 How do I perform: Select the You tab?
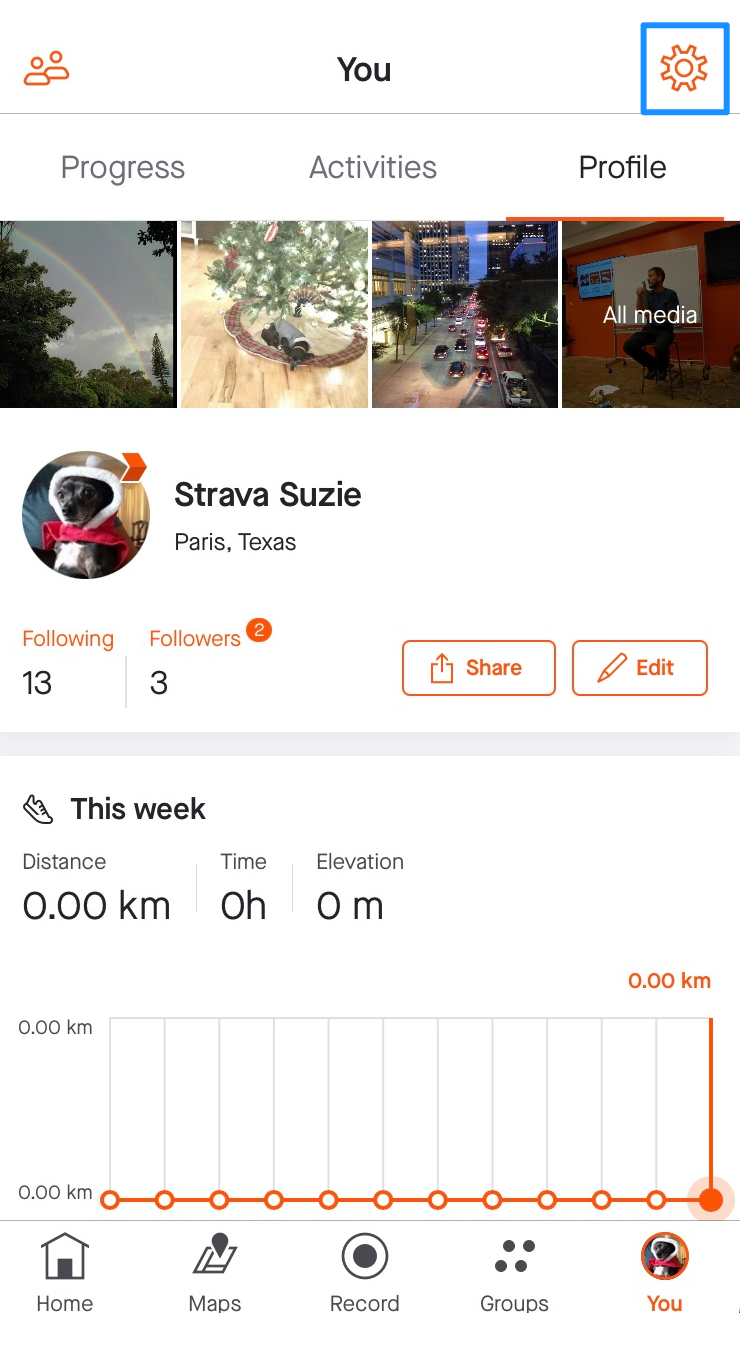(664, 1272)
